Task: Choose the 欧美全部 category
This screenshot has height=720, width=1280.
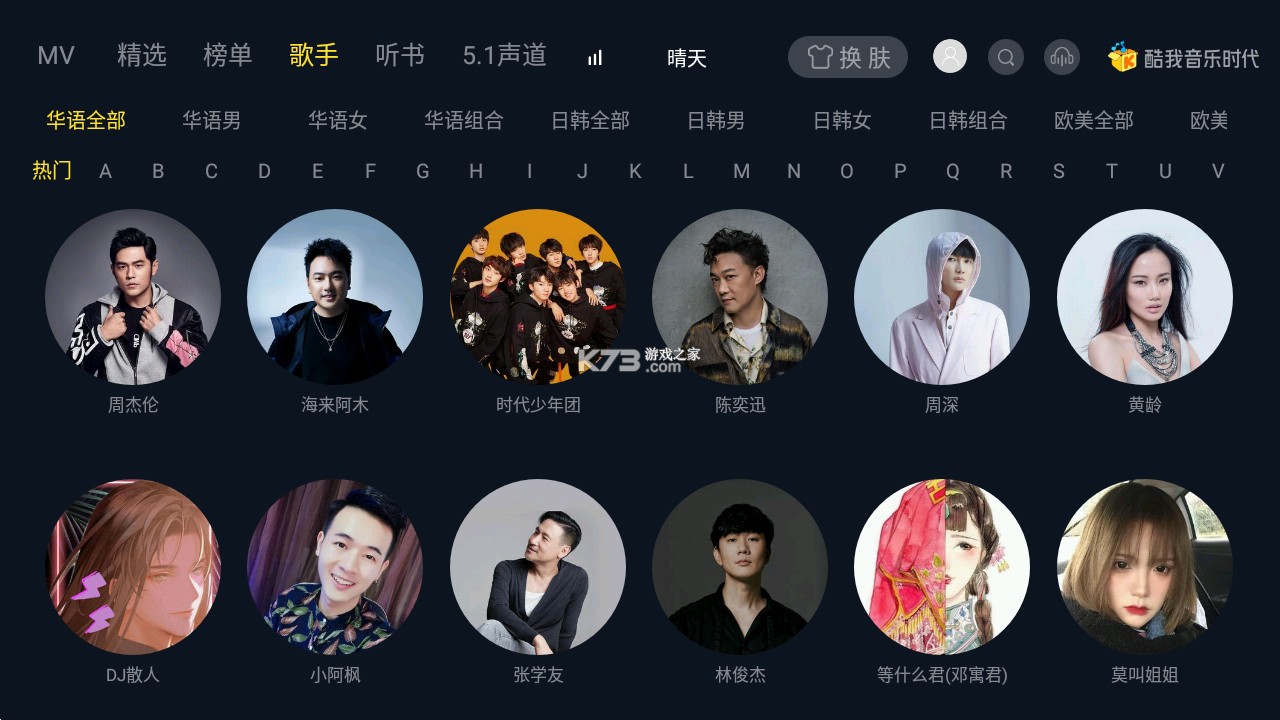Action: tap(1093, 121)
